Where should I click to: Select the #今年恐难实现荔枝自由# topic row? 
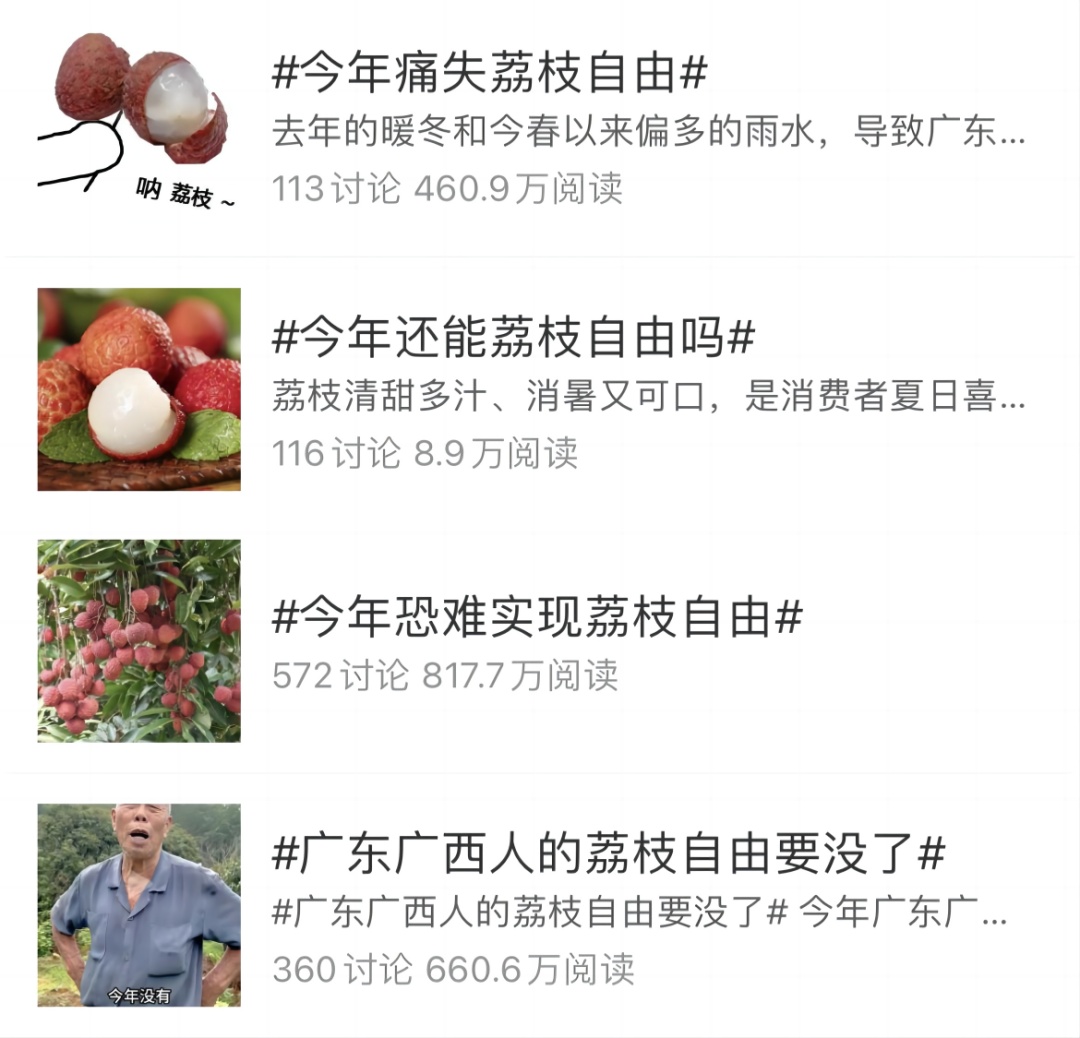[537, 618]
